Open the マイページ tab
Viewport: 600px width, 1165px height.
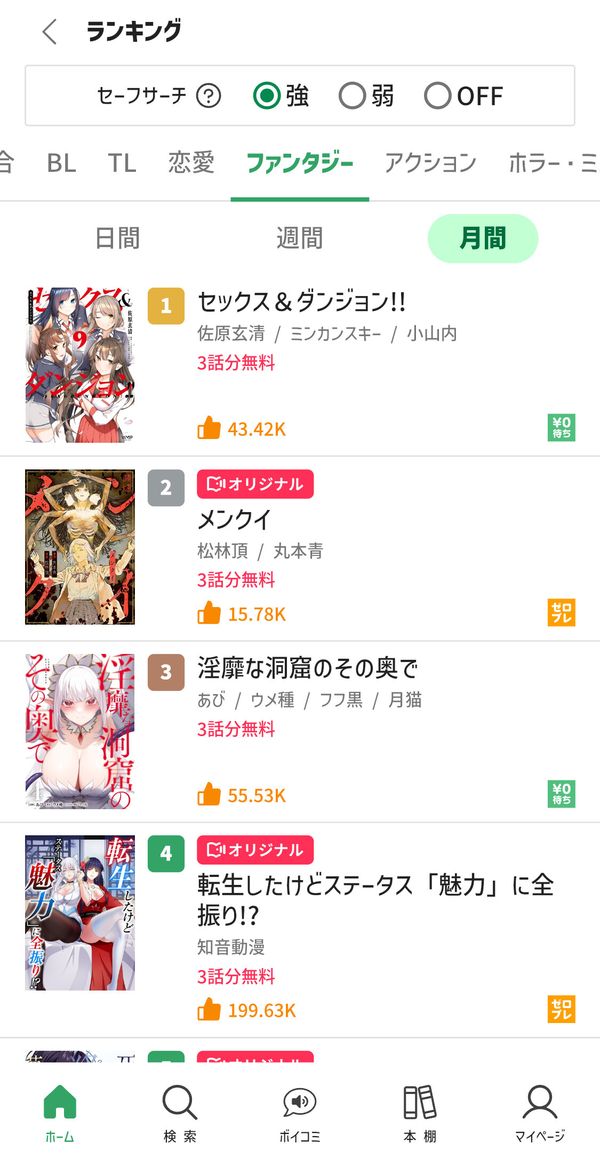pos(540,1113)
